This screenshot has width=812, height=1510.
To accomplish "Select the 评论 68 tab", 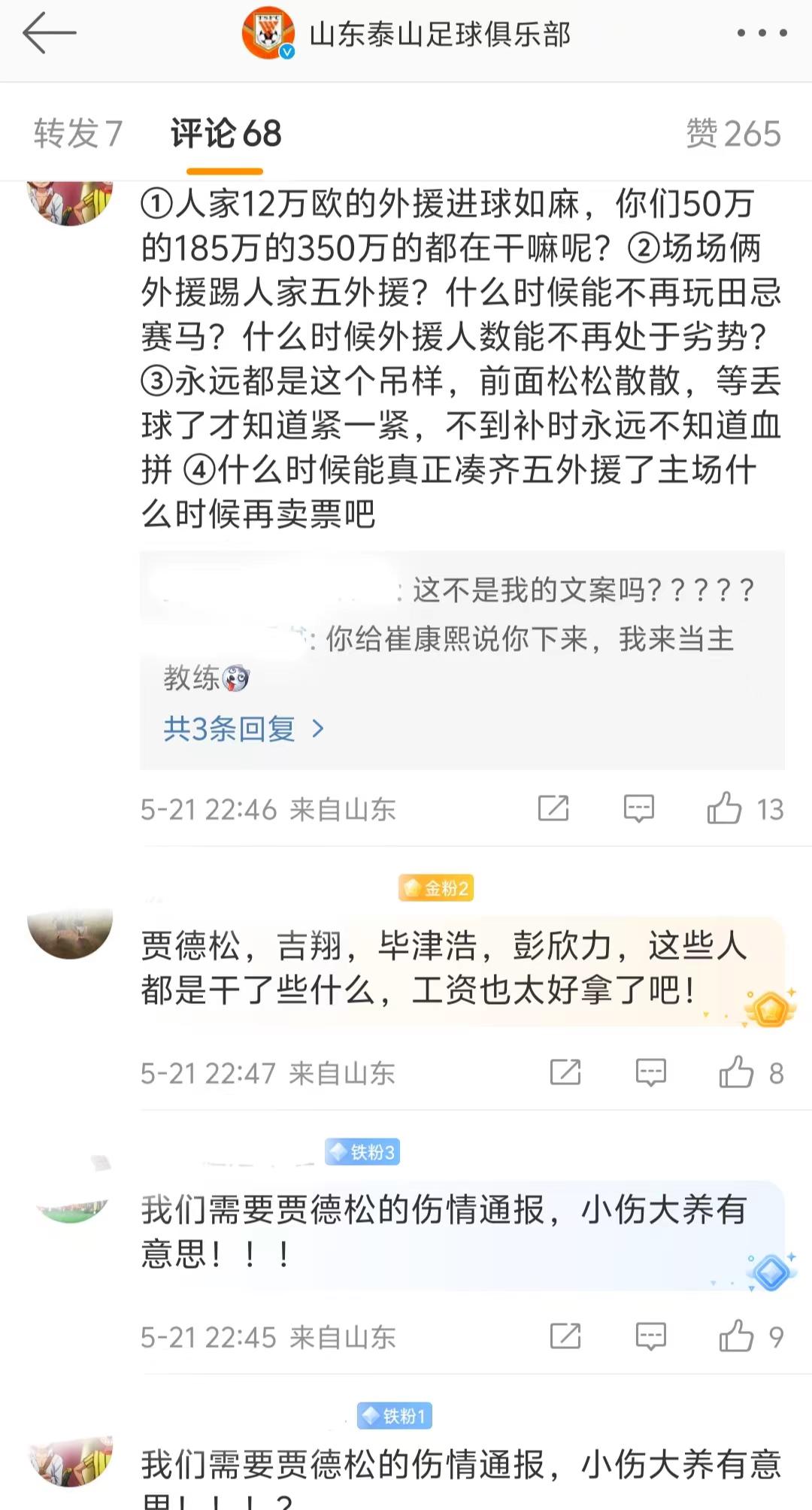I will [x=226, y=134].
